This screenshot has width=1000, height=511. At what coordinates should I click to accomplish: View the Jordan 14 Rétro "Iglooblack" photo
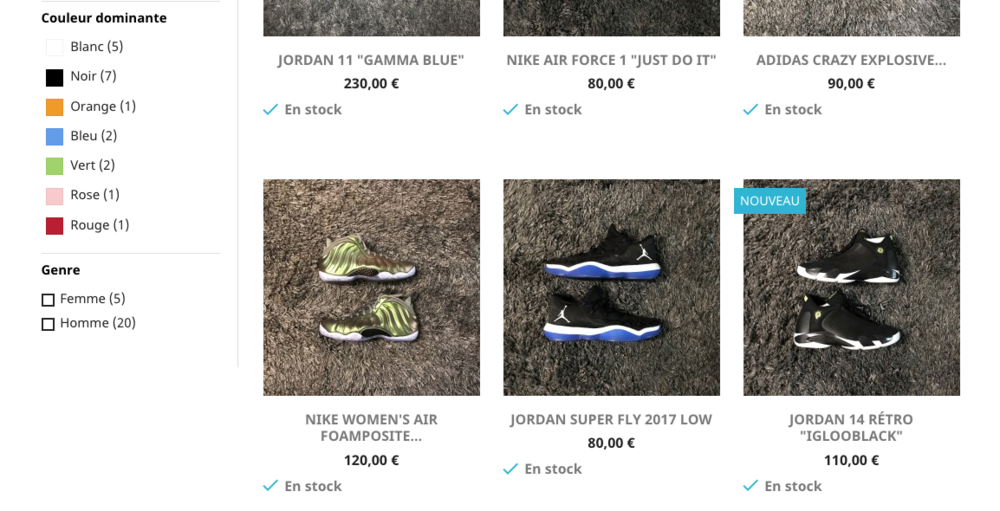click(851, 288)
